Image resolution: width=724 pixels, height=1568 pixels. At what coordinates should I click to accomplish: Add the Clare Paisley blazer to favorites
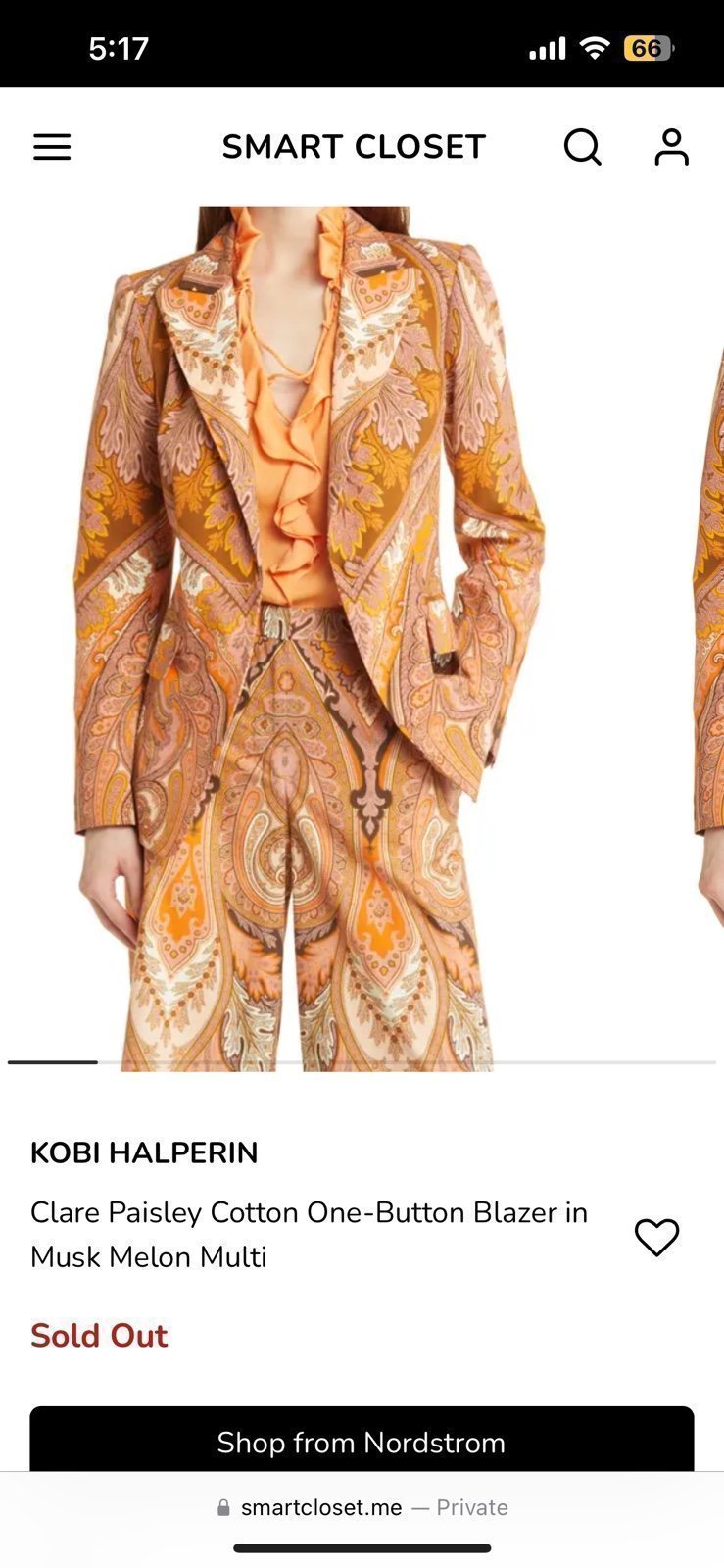point(656,1237)
